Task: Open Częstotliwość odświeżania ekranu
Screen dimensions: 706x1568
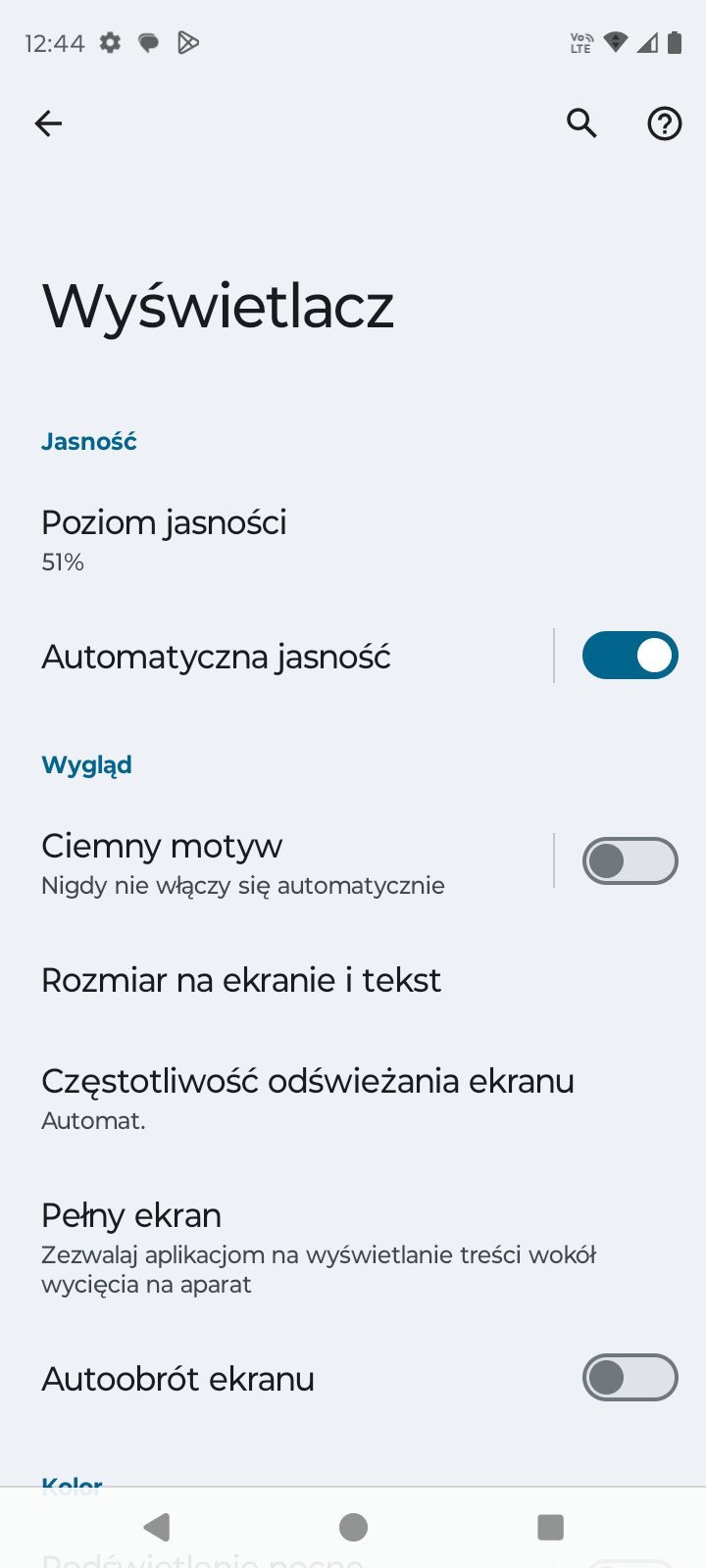Action: (353, 1100)
